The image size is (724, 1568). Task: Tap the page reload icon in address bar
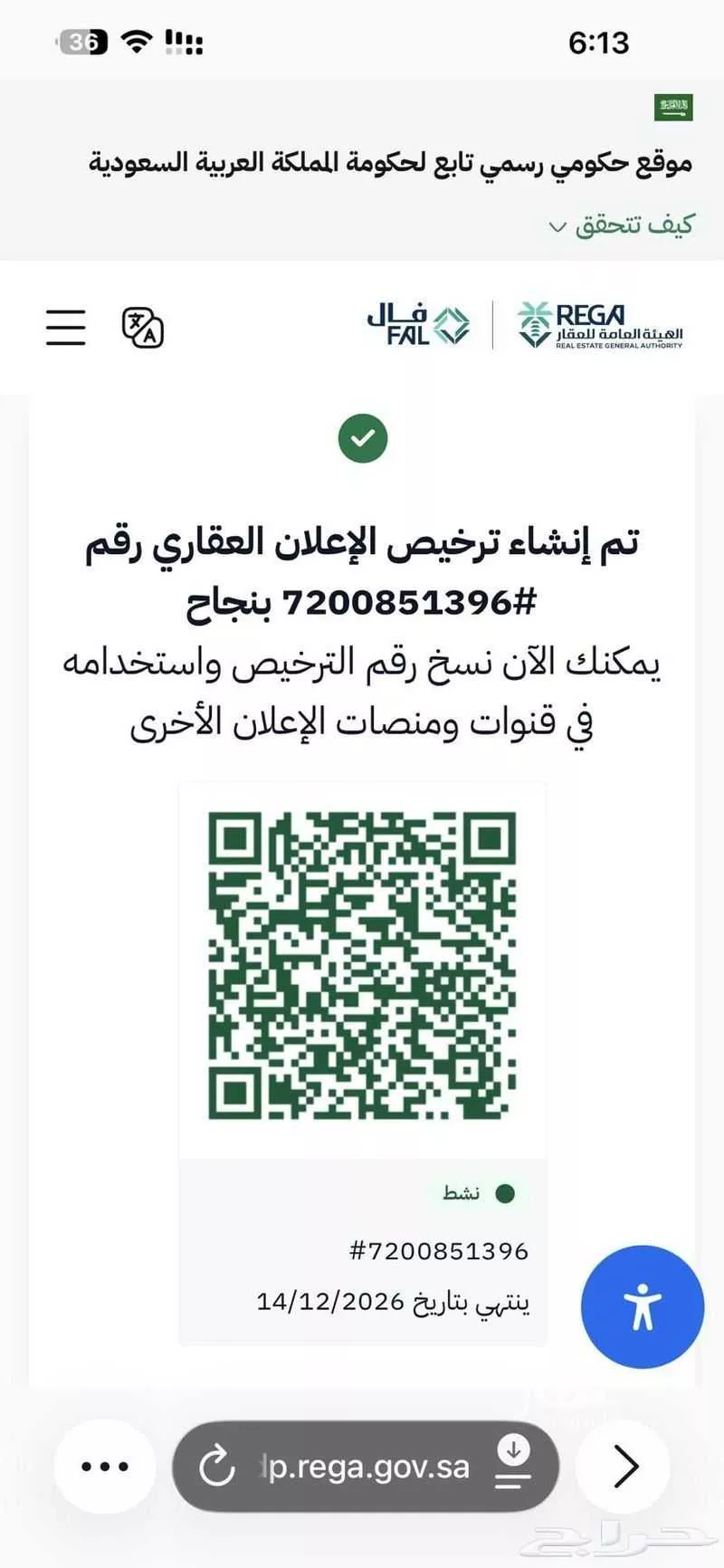pyautogui.click(x=217, y=1465)
